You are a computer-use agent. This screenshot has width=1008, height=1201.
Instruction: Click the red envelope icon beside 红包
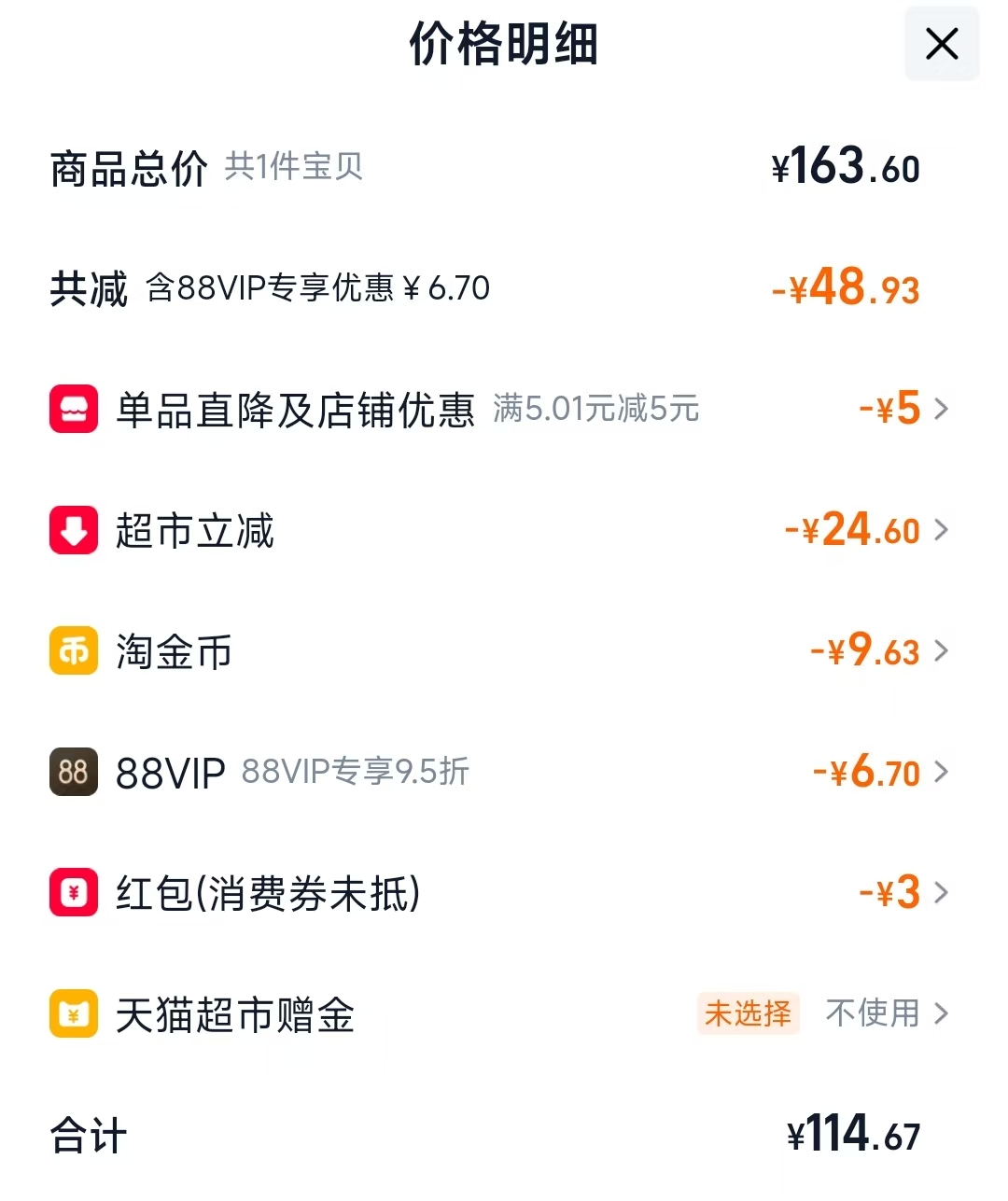72,892
